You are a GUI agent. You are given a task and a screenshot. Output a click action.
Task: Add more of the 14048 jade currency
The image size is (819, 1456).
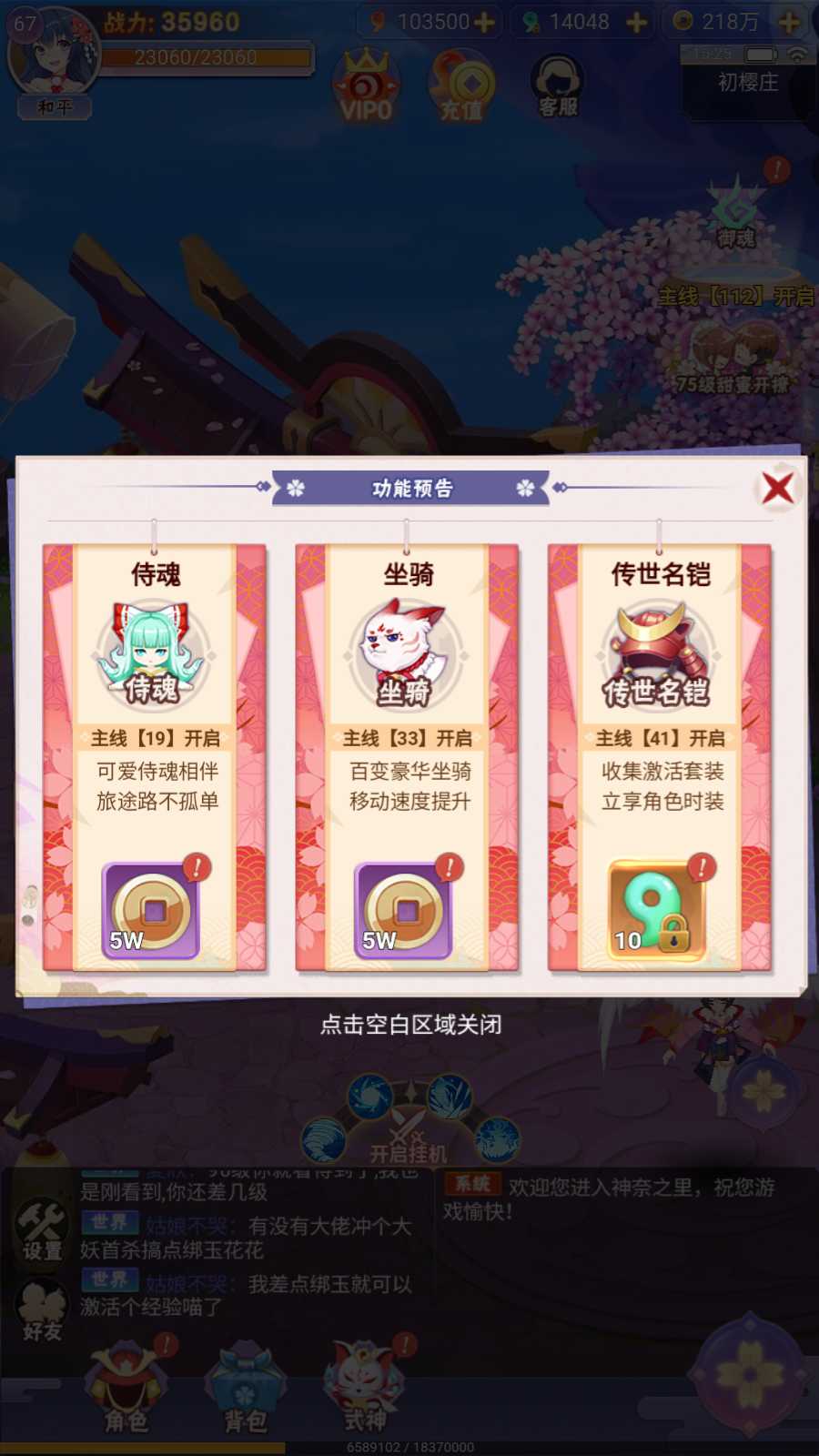point(636,22)
